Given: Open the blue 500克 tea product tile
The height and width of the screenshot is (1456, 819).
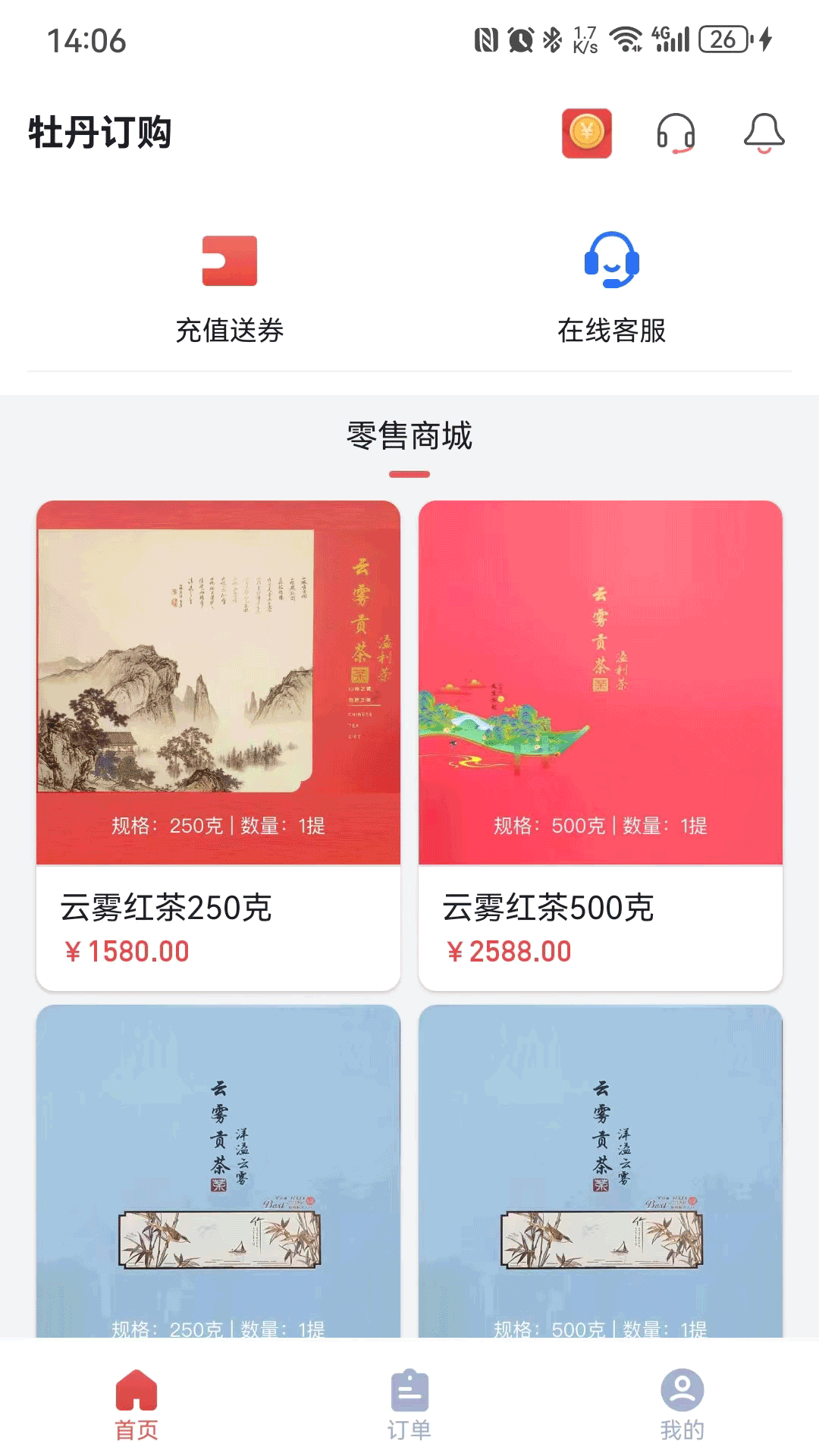Looking at the screenshot, I should point(601,1172).
